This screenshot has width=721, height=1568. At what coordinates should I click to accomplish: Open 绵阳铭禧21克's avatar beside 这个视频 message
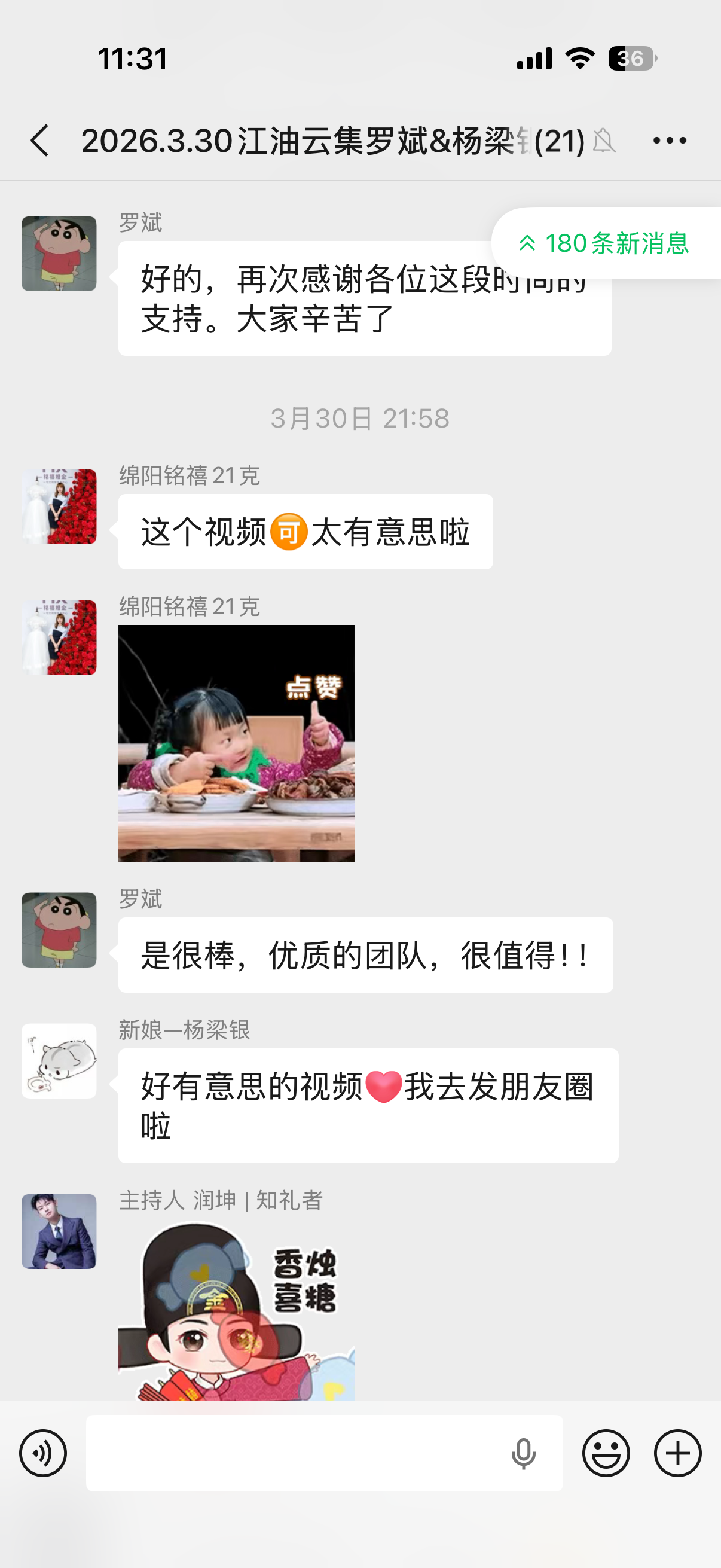tap(59, 507)
